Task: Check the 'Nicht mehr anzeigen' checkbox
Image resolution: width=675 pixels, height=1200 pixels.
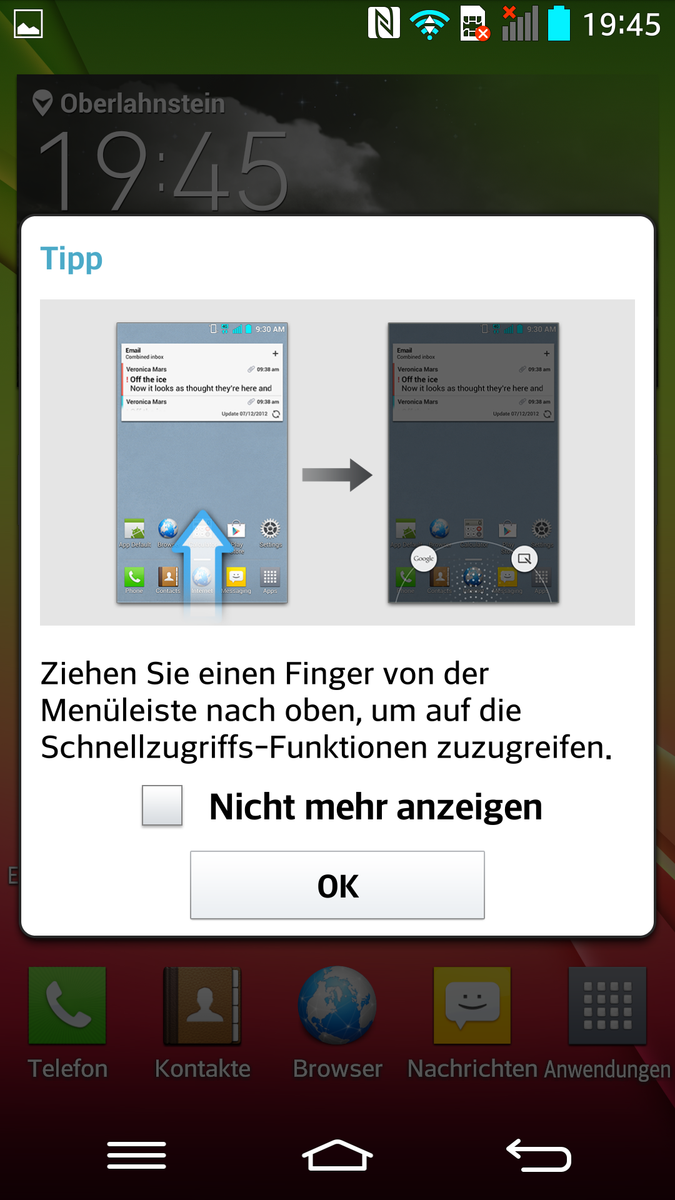Action: pyautogui.click(x=162, y=806)
